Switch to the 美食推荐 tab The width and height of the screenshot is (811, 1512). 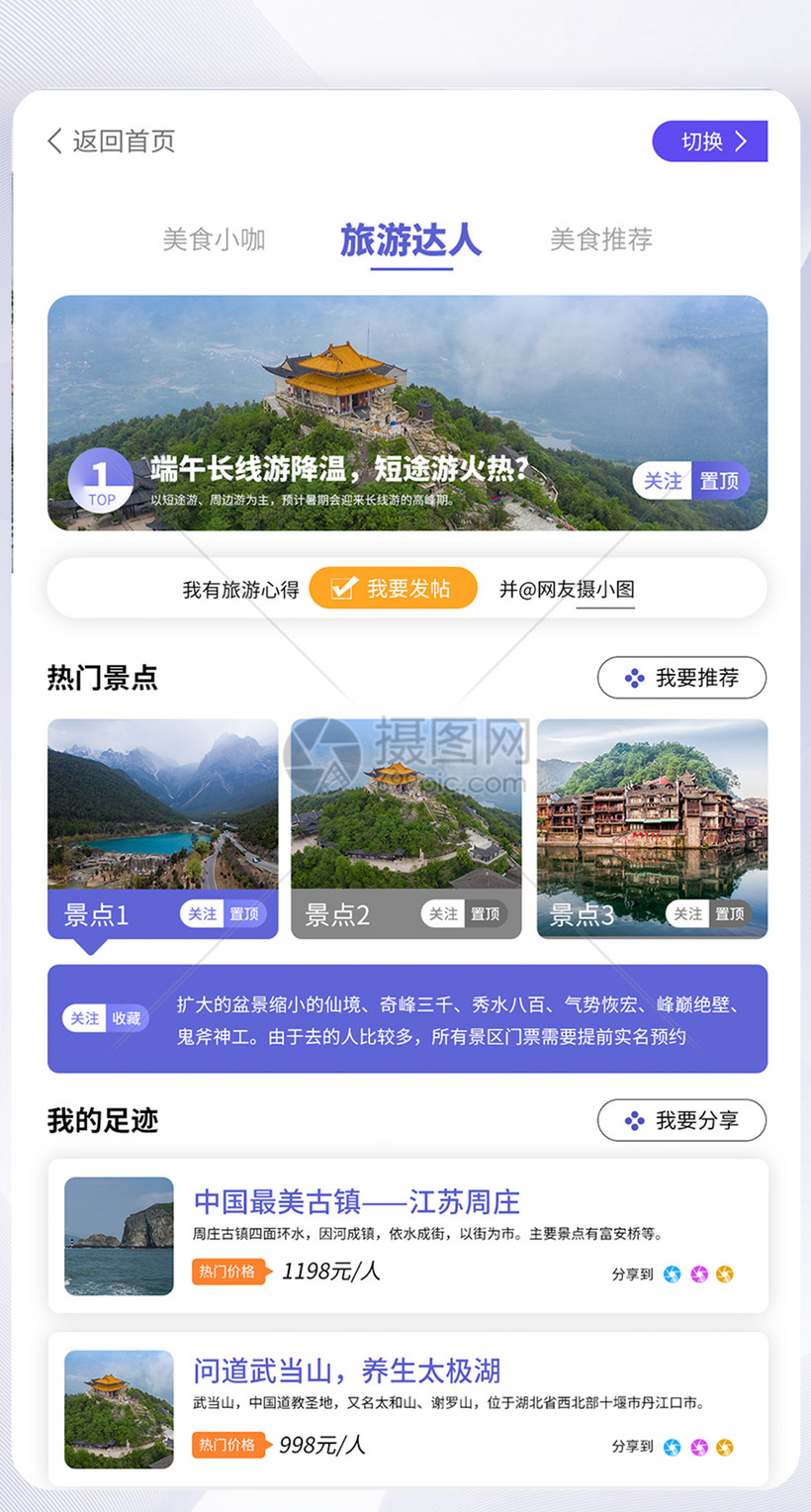point(601,239)
